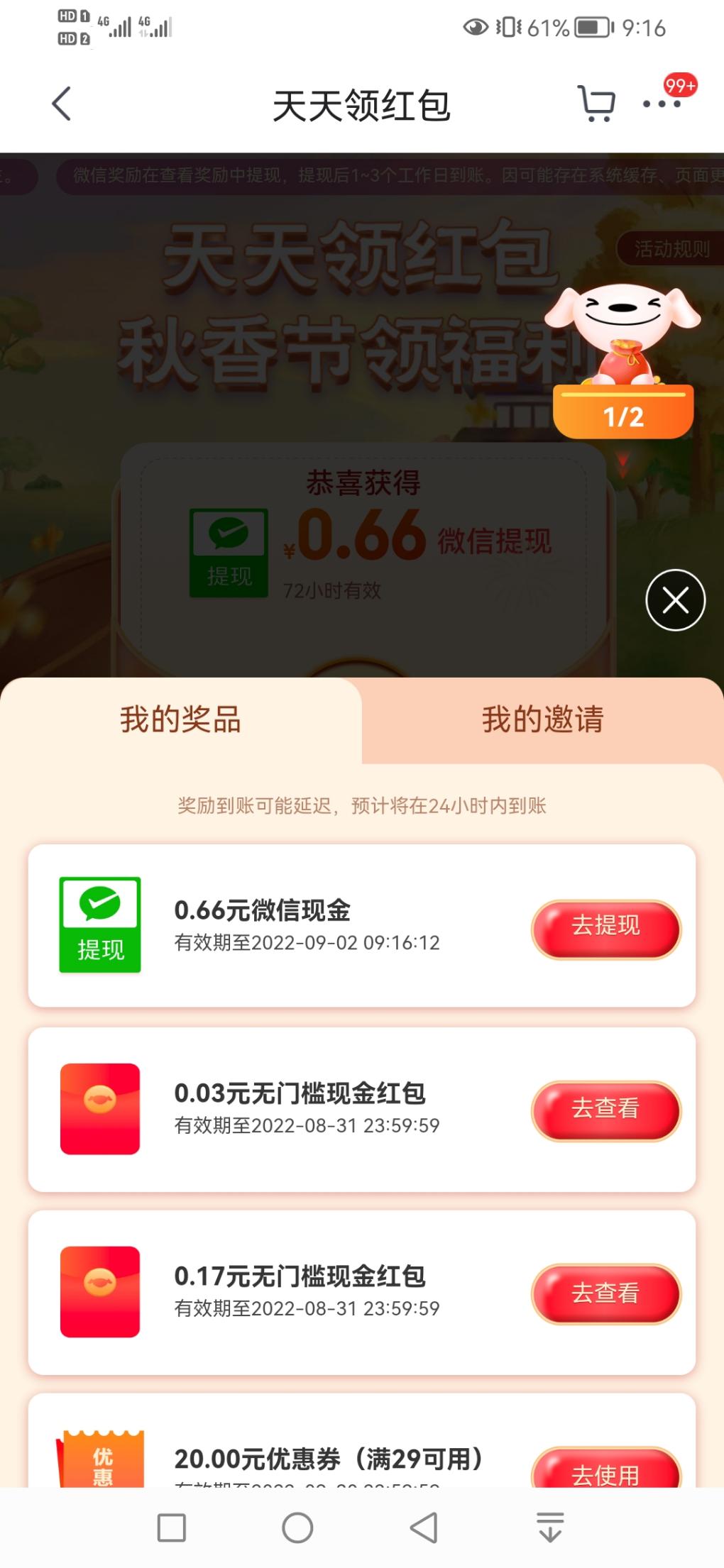Screen dimensions: 724x1568
Task: Select the 我的奖品 tab
Action: 180,719
